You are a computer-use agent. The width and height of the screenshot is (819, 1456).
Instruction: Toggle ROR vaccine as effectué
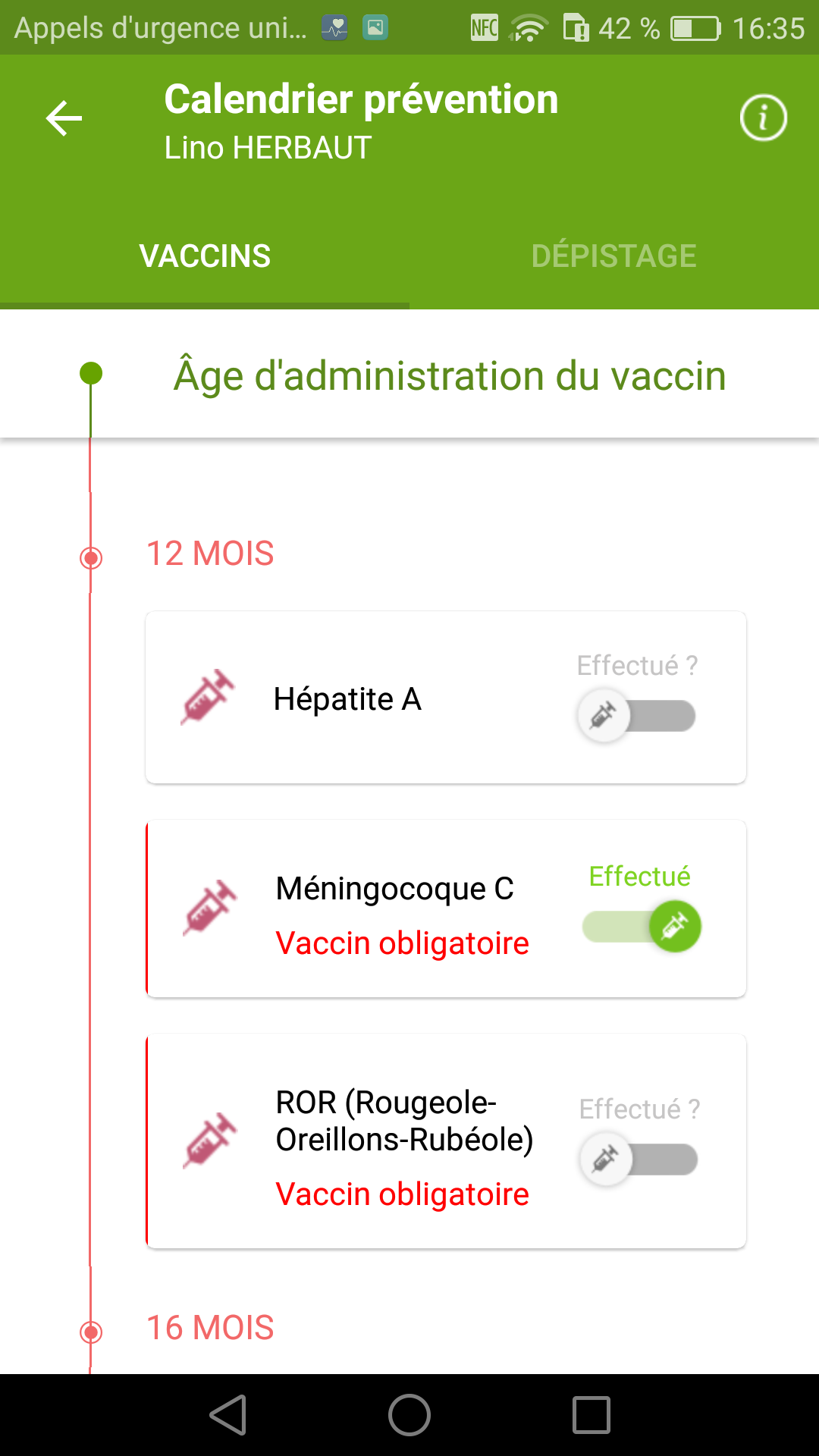coord(639,1159)
